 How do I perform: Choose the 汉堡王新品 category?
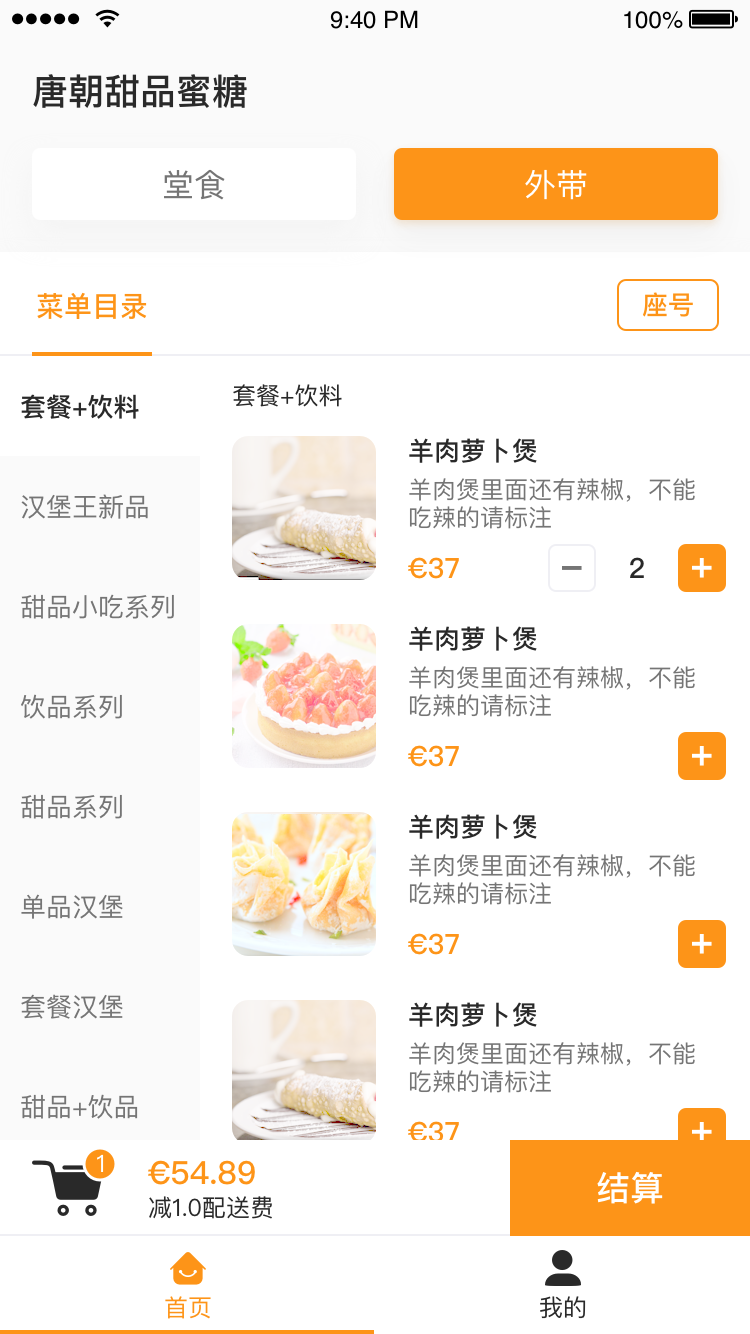[85, 507]
